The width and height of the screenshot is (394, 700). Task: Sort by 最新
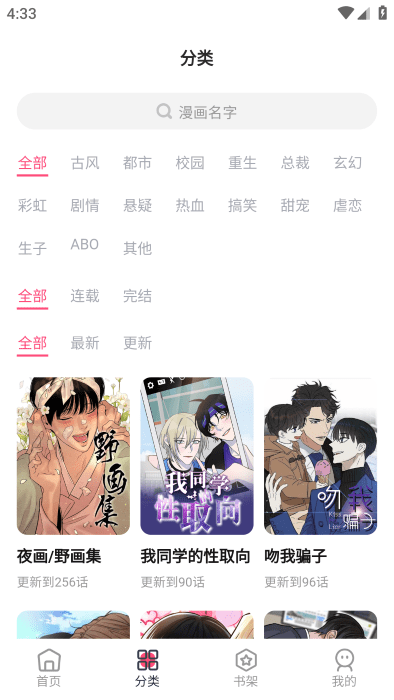(x=85, y=343)
